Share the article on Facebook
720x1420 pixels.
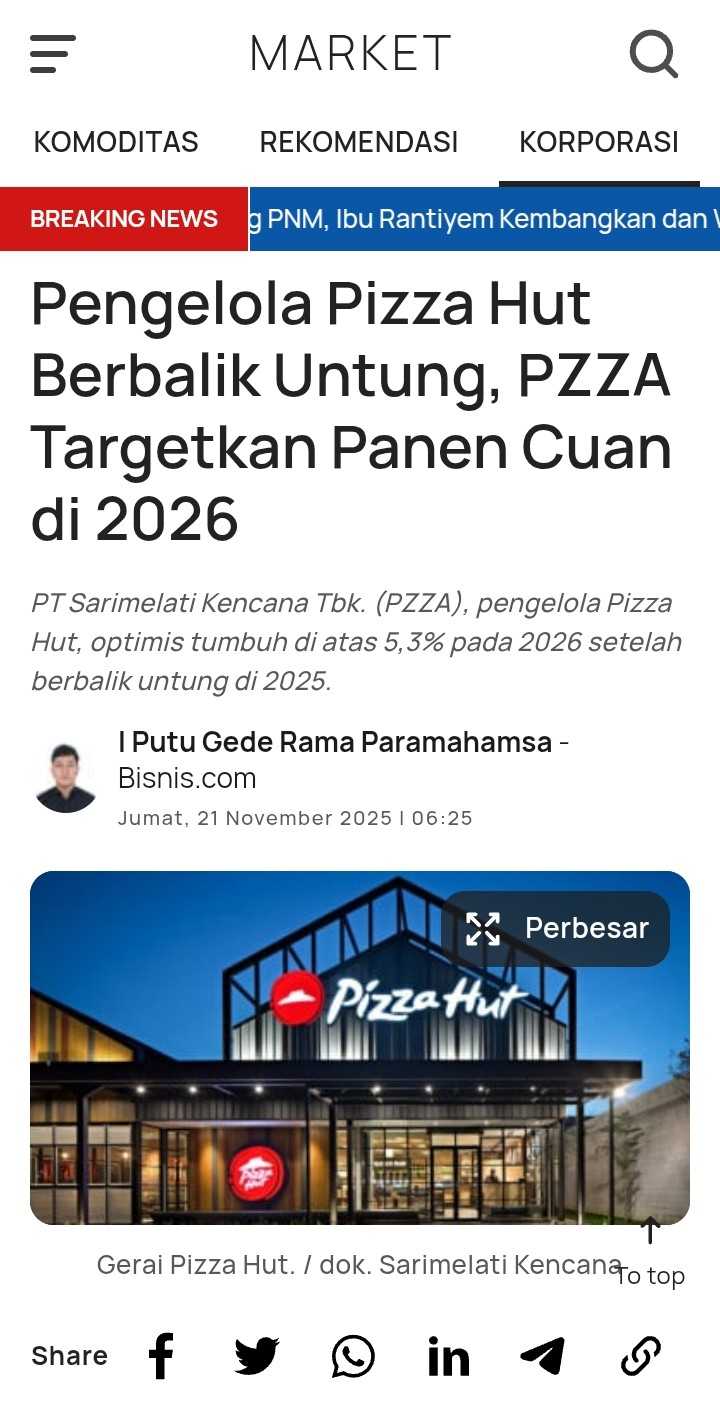coord(161,1356)
